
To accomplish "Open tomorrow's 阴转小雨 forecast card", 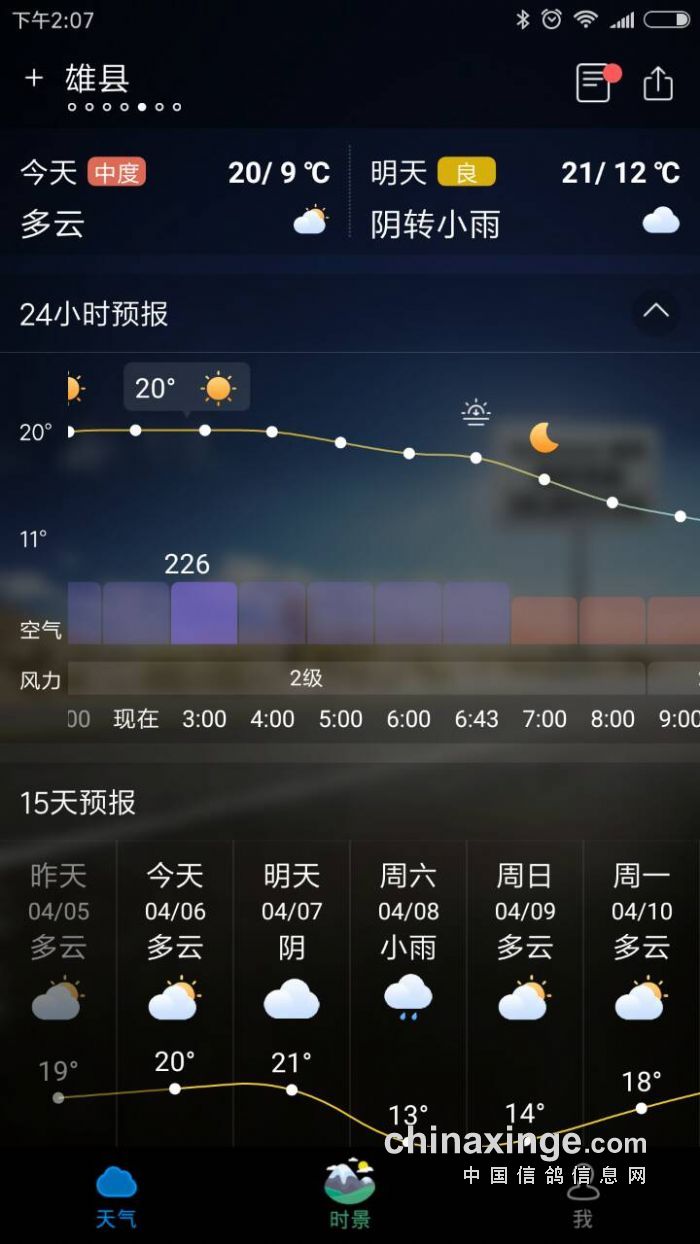I will 525,197.
